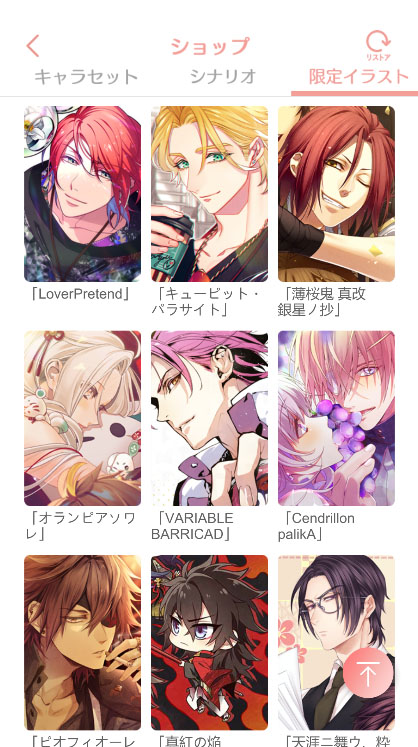Open the LoverPretend illustration
The height and width of the screenshot is (747, 418).
(82, 194)
